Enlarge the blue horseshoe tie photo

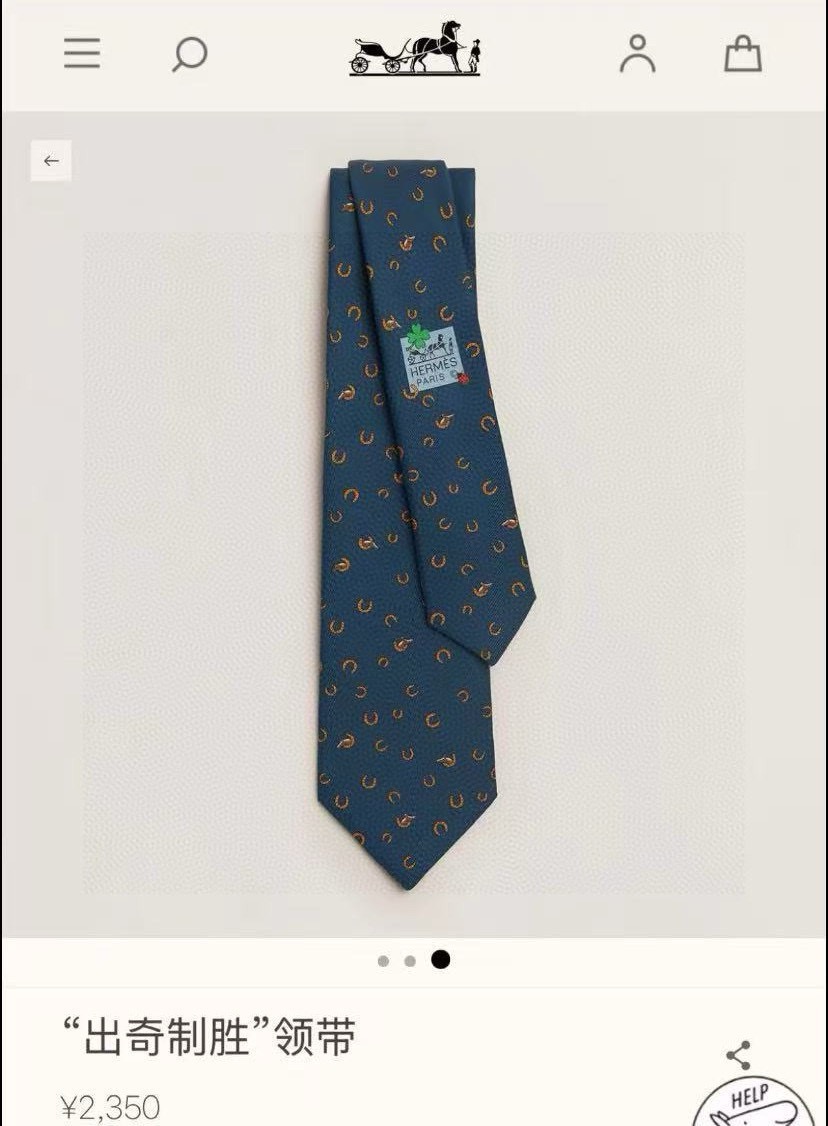(x=414, y=520)
